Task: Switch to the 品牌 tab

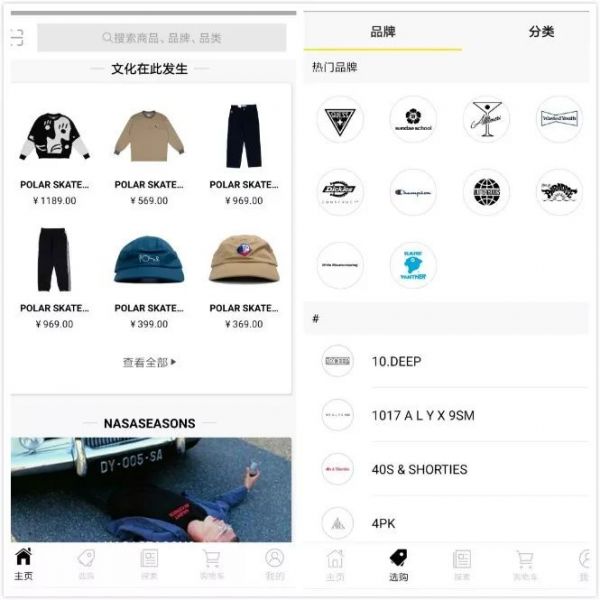Action: coord(383,32)
